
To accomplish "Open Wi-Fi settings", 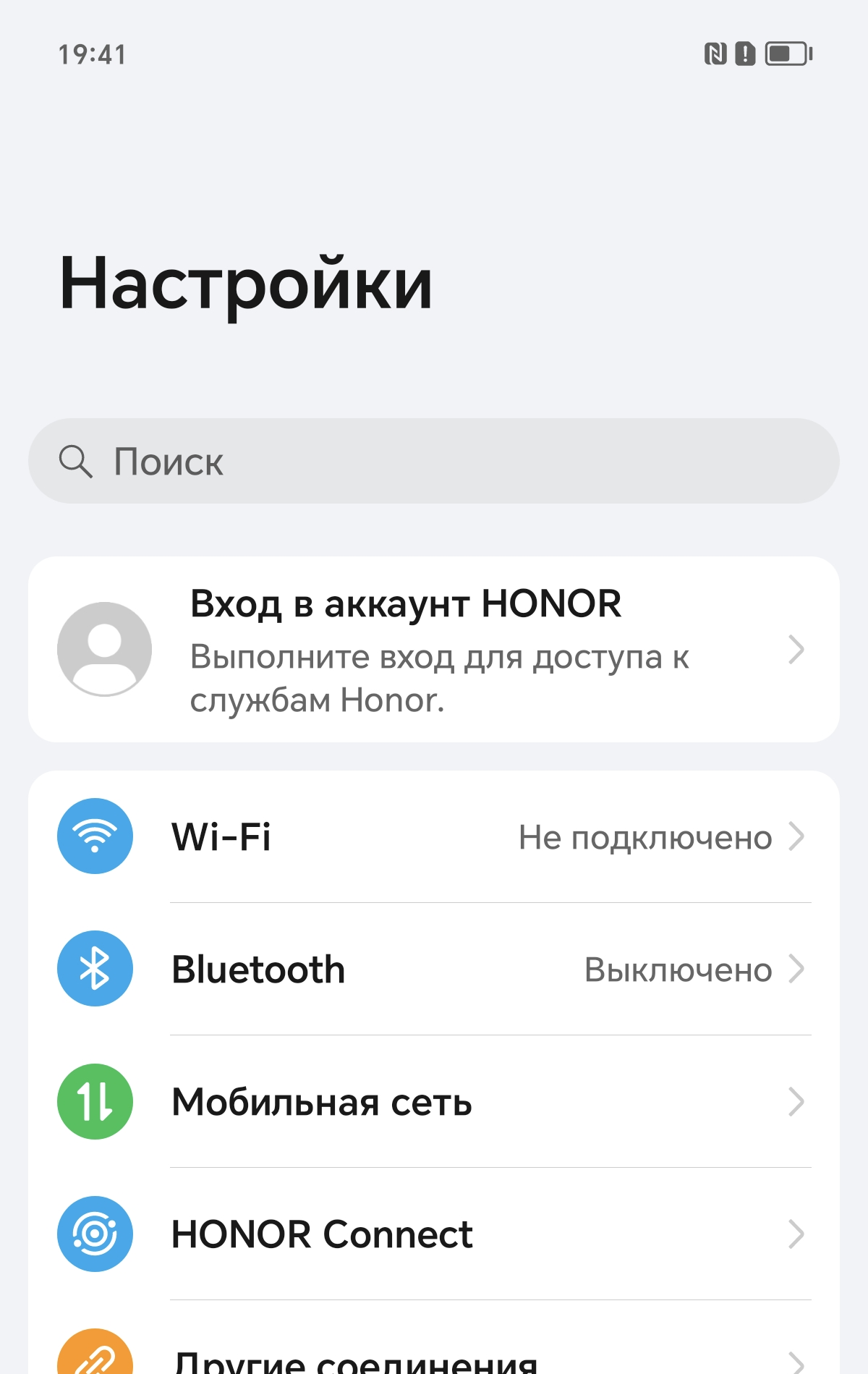I will 434,836.
